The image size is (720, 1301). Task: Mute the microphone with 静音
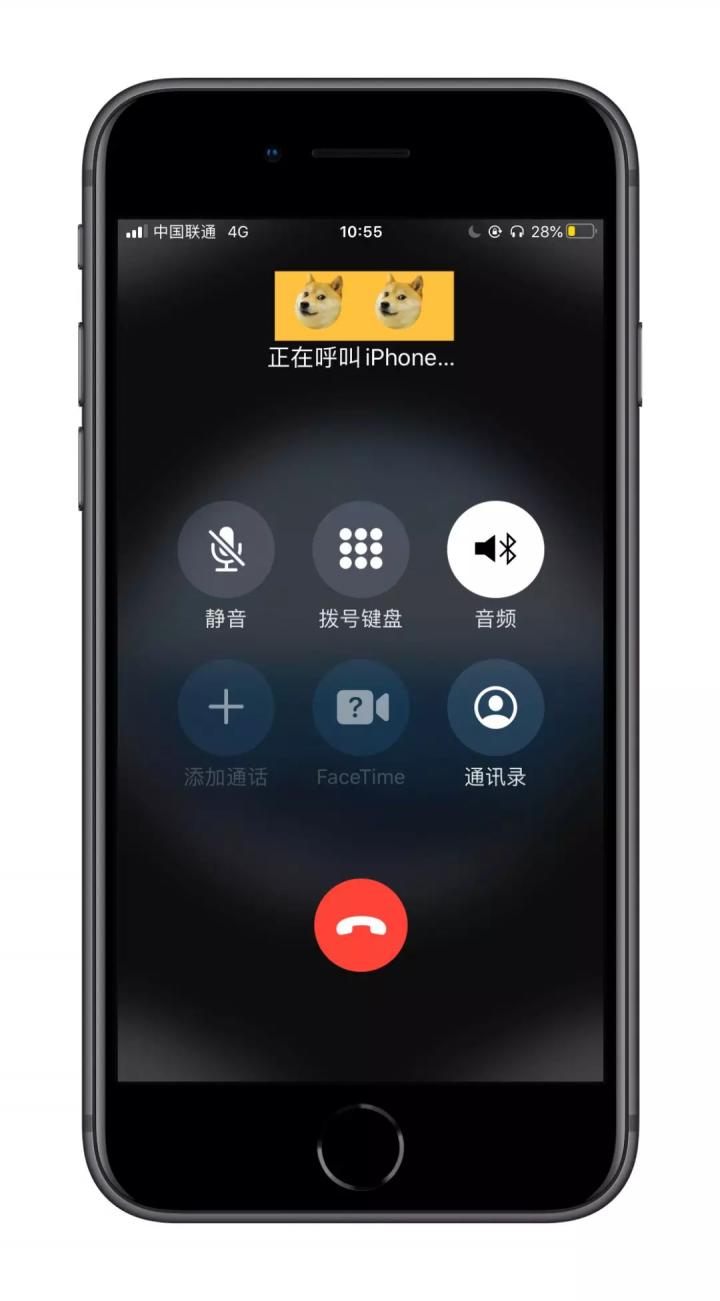pyautogui.click(x=226, y=549)
